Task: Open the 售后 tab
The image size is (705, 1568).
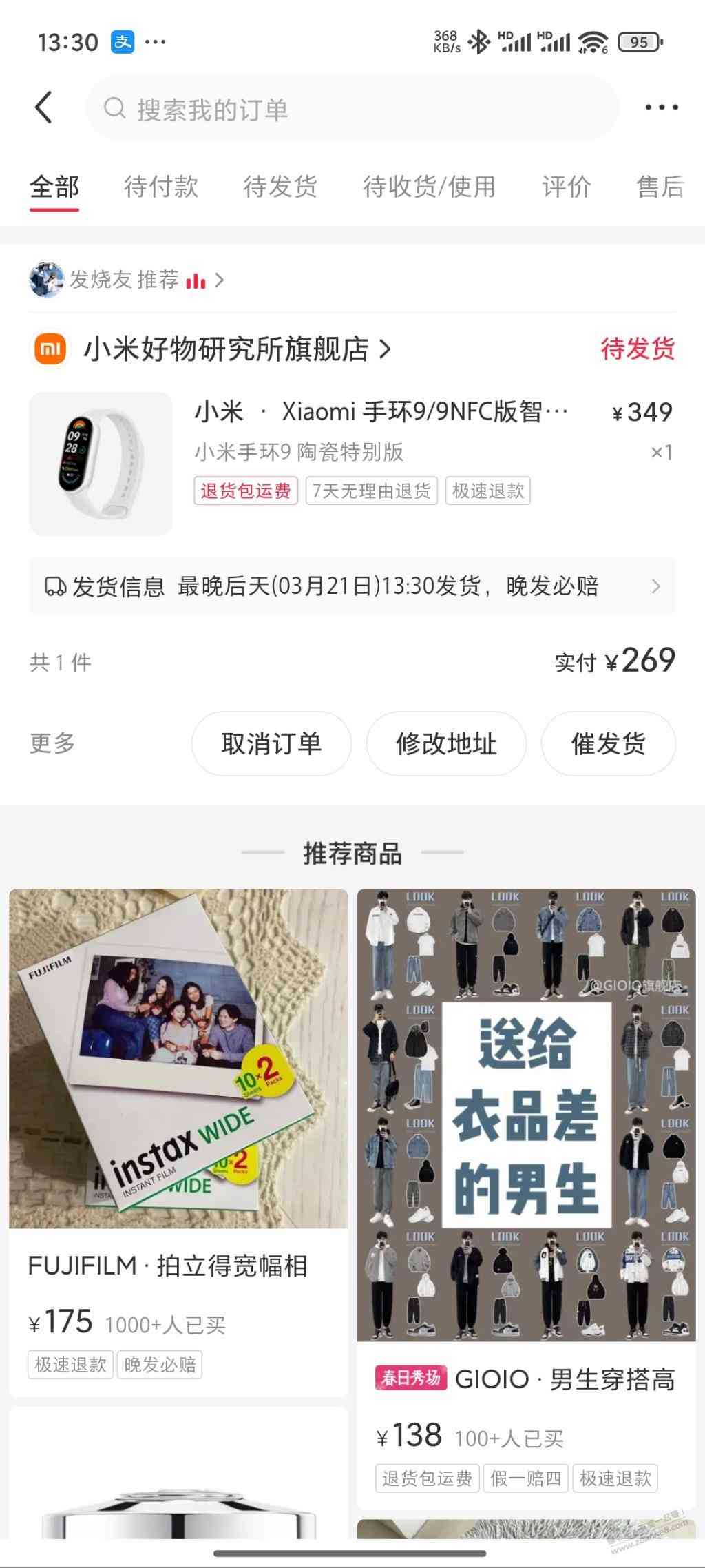Action: pos(660,187)
